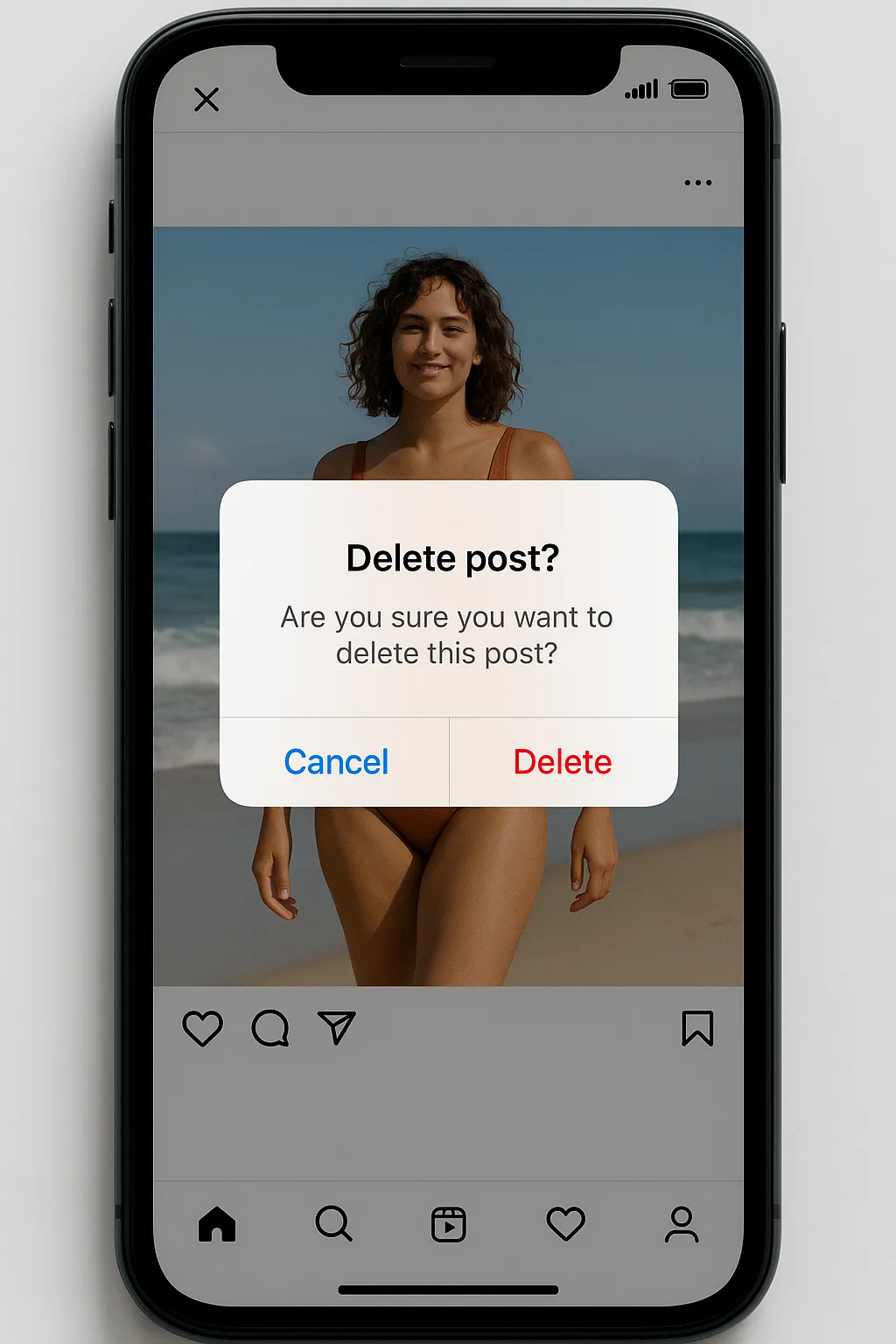The width and height of the screenshot is (896, 1344).
Task: Like the post with the heart icon
Action: (202, 1028)
